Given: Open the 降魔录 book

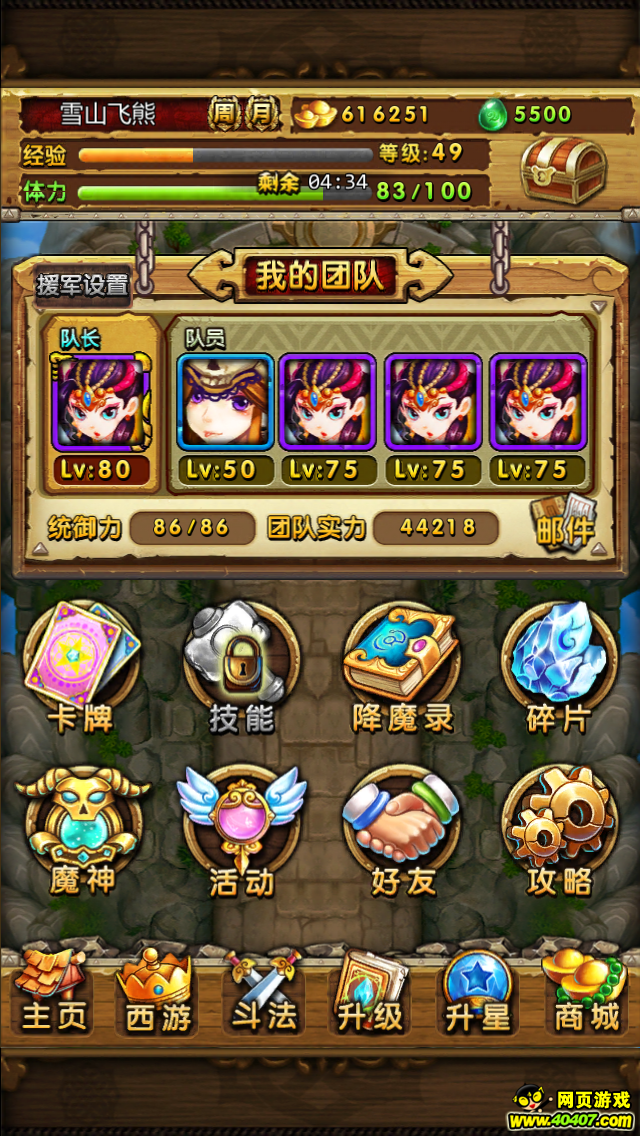Looking at the screenshot, I should (x=402, y=662).
